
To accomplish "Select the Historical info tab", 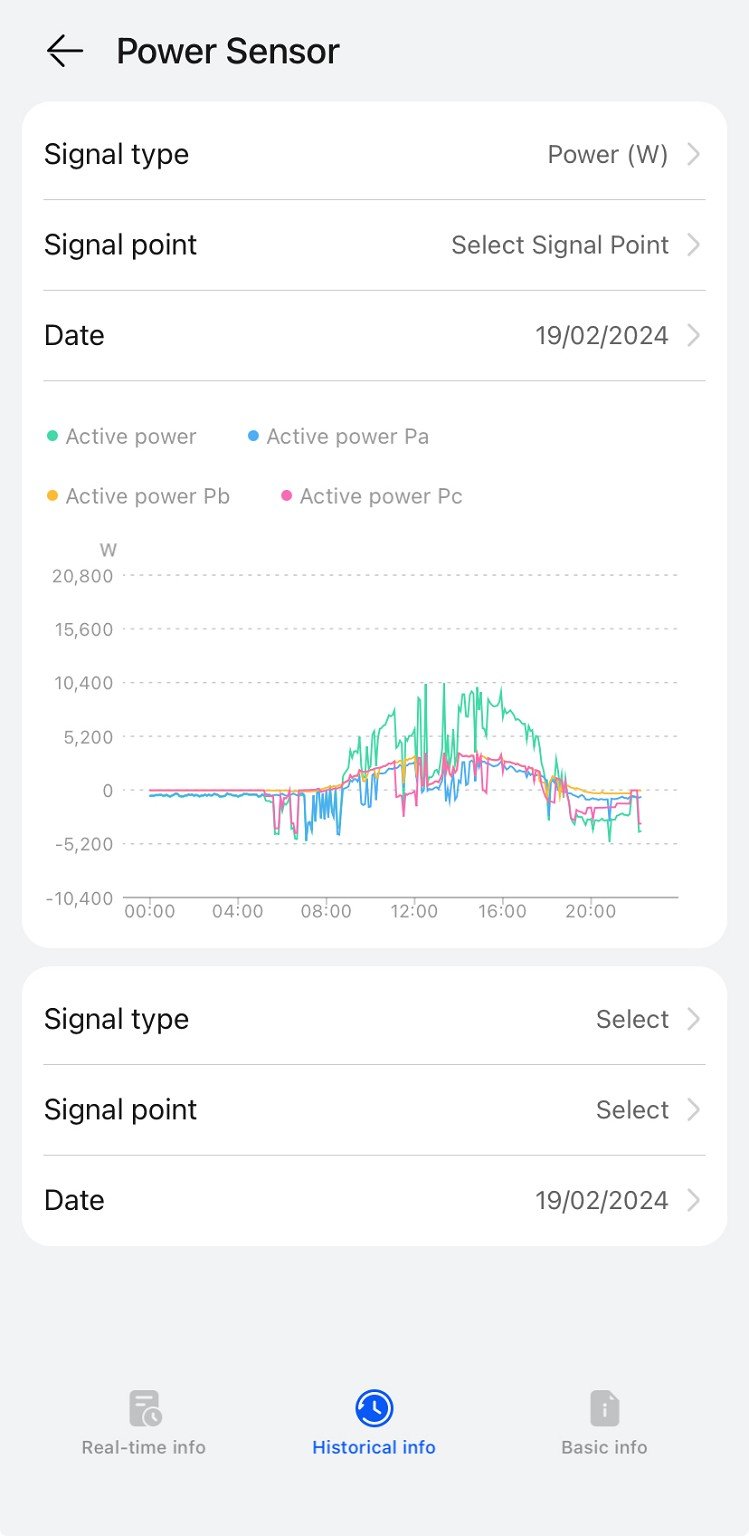I will [x=374, y=1423].
